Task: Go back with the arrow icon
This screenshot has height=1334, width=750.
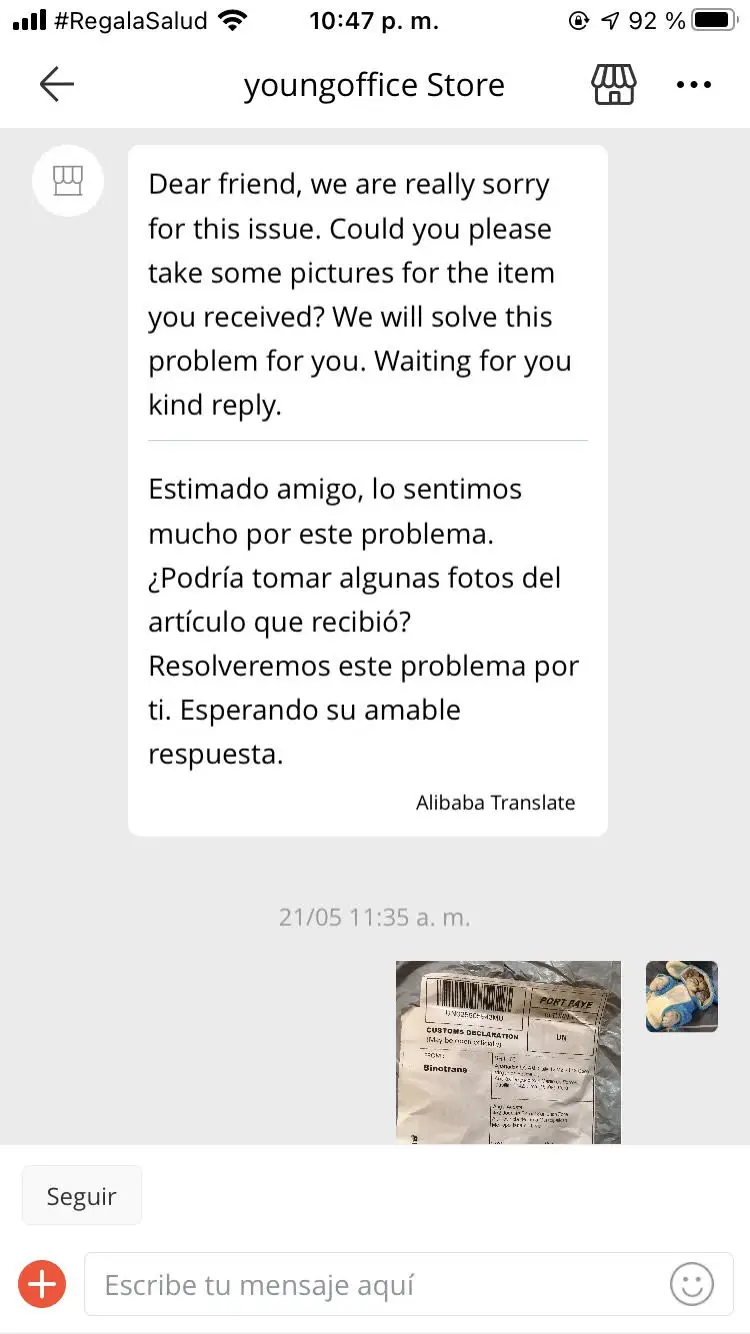Action: (57, 85)
